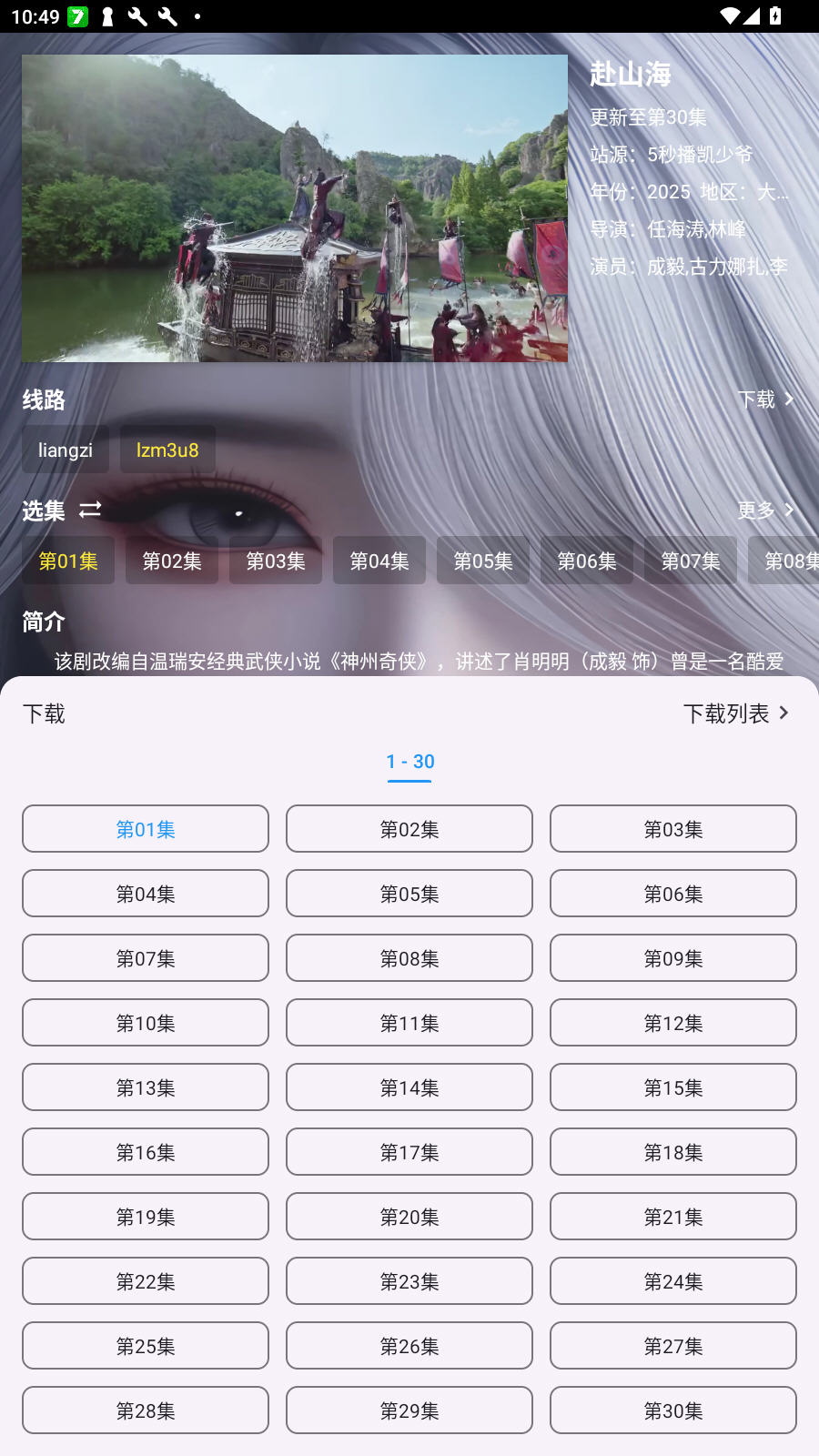The image size is (819, 1456).
Task: Tap 下载 beside the 线路 heading
Action: [x=766, y=399]
